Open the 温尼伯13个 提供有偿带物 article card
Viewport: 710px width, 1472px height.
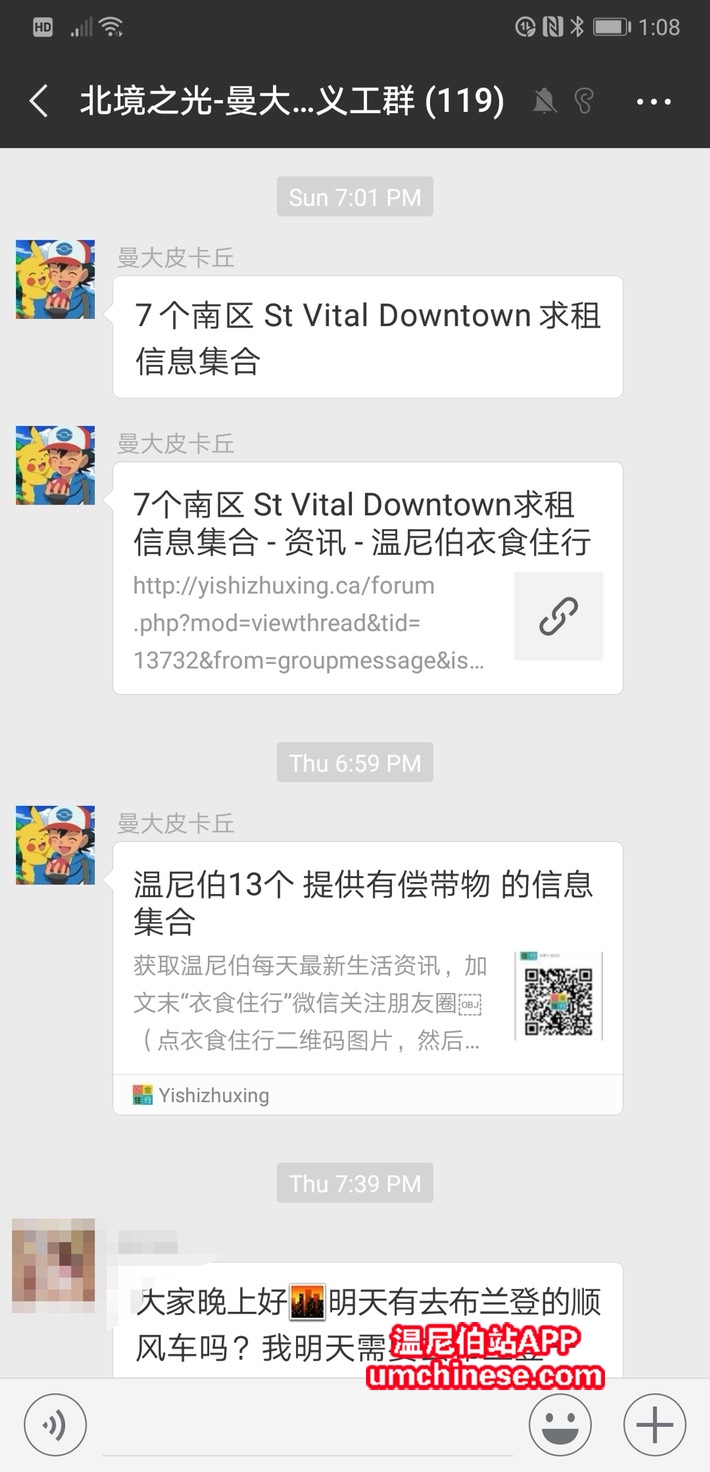pyautogui.click(x=367, y=977)
